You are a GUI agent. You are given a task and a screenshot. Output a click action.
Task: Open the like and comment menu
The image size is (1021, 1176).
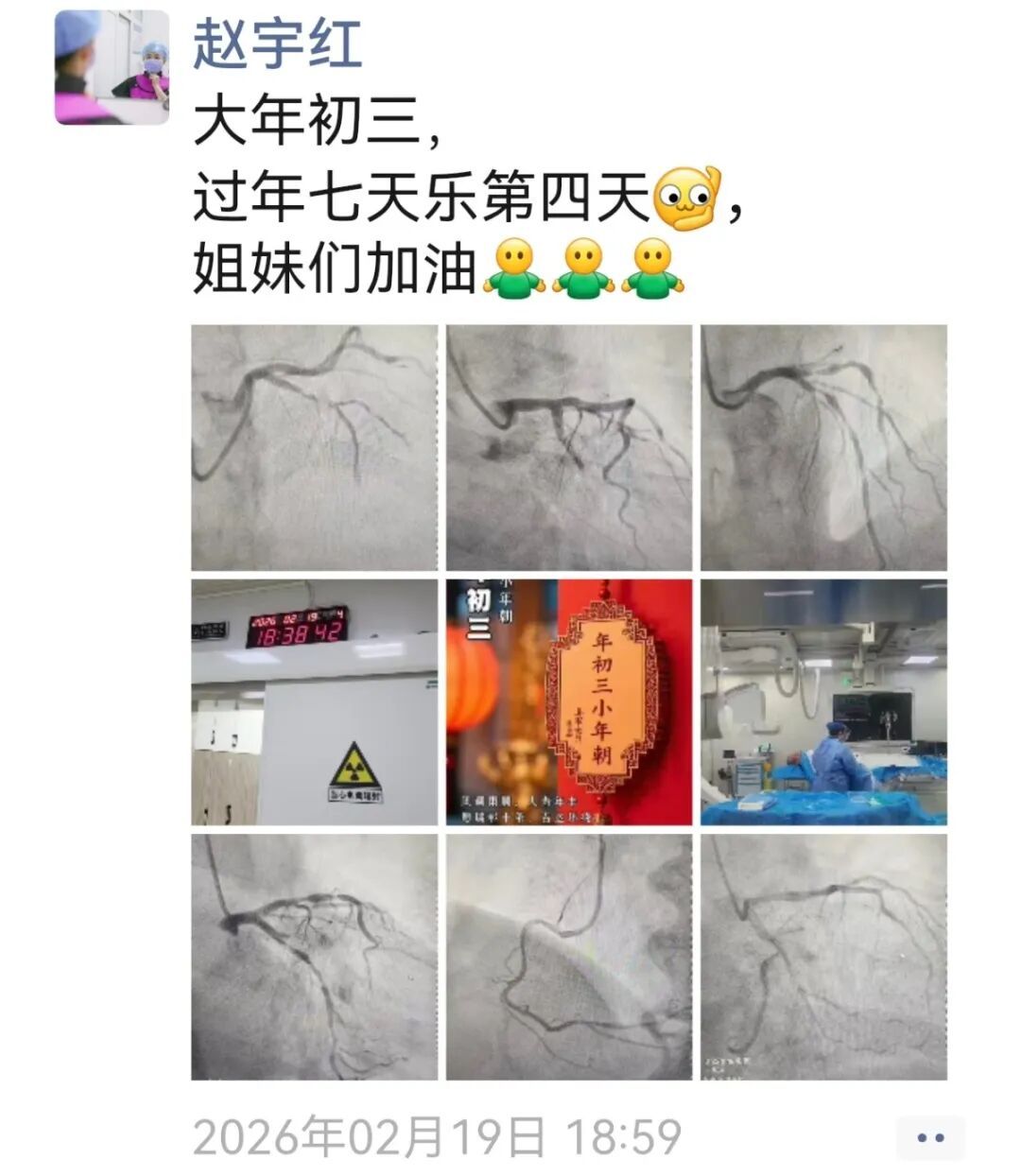pyautogui.click(x=930, y=1137)
